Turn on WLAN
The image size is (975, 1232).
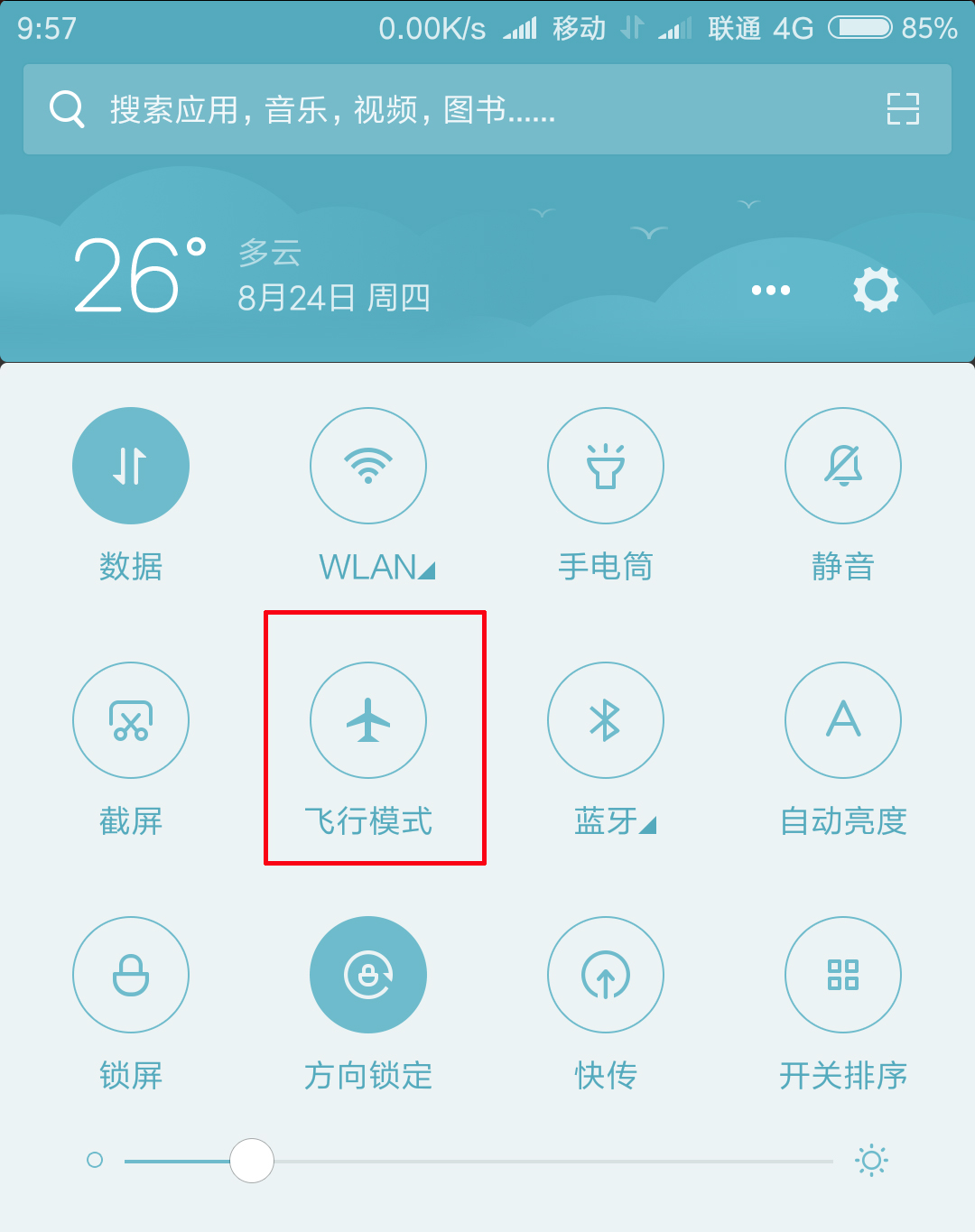[x=368, y=466]
